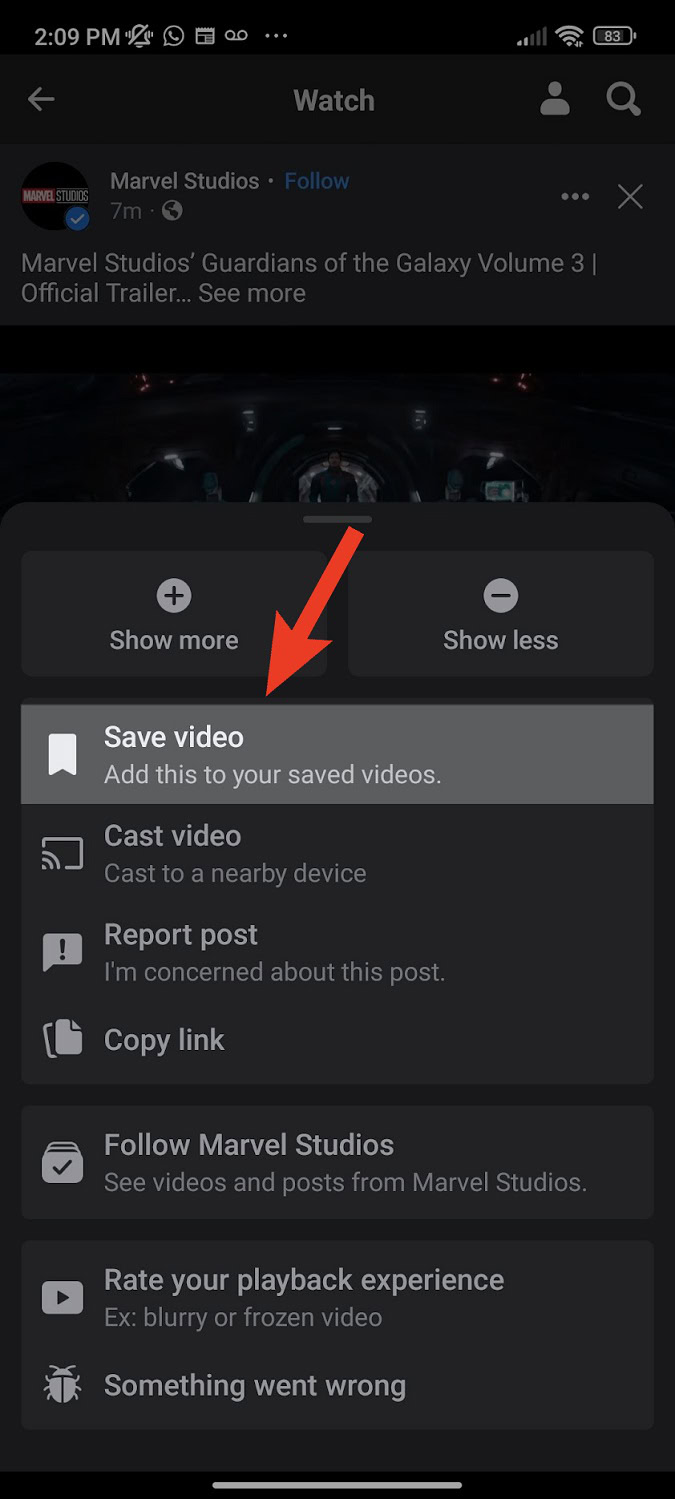Viewport: 675px width, 1499px height.
Task: Dismiss the Marvel Studios post
Action: point(630,197)
